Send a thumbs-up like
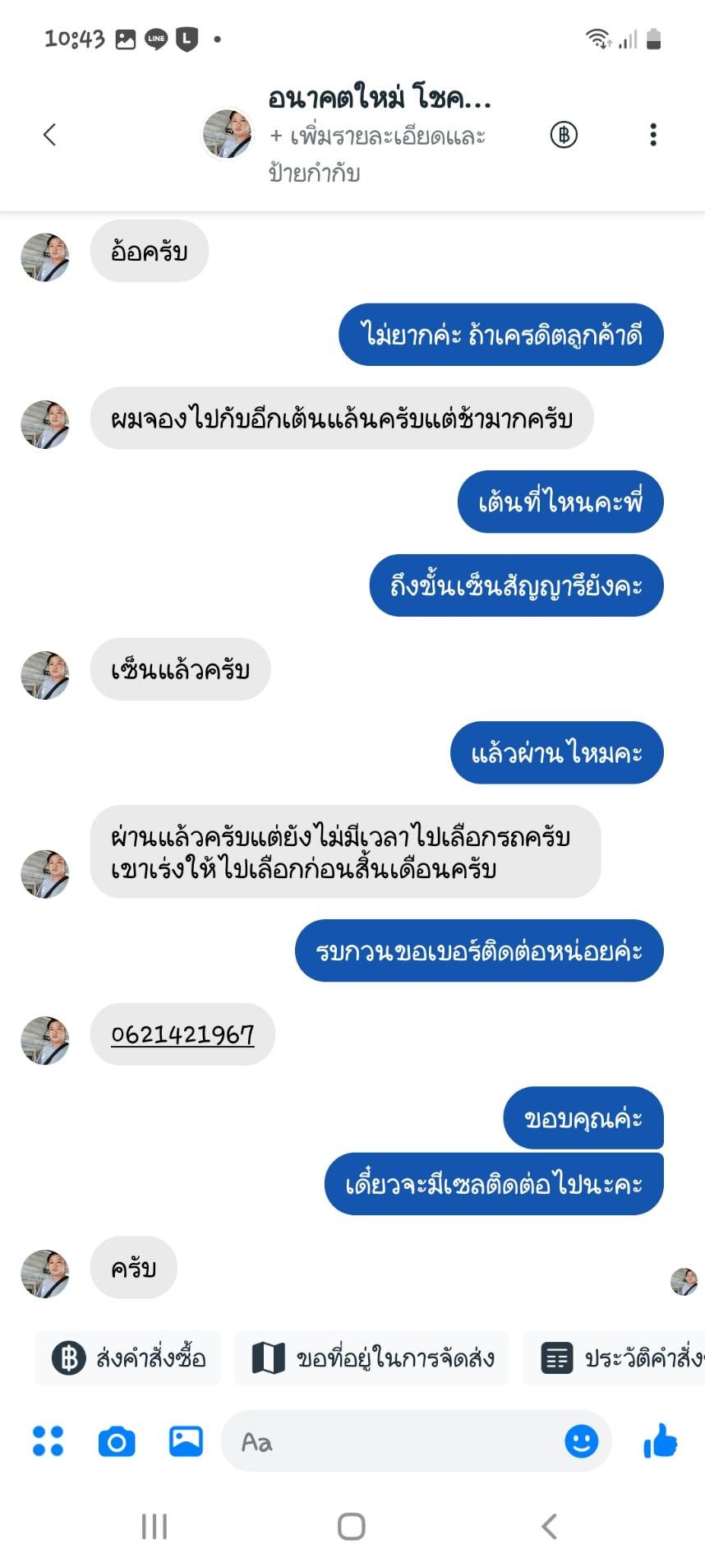 [660, 1441]
